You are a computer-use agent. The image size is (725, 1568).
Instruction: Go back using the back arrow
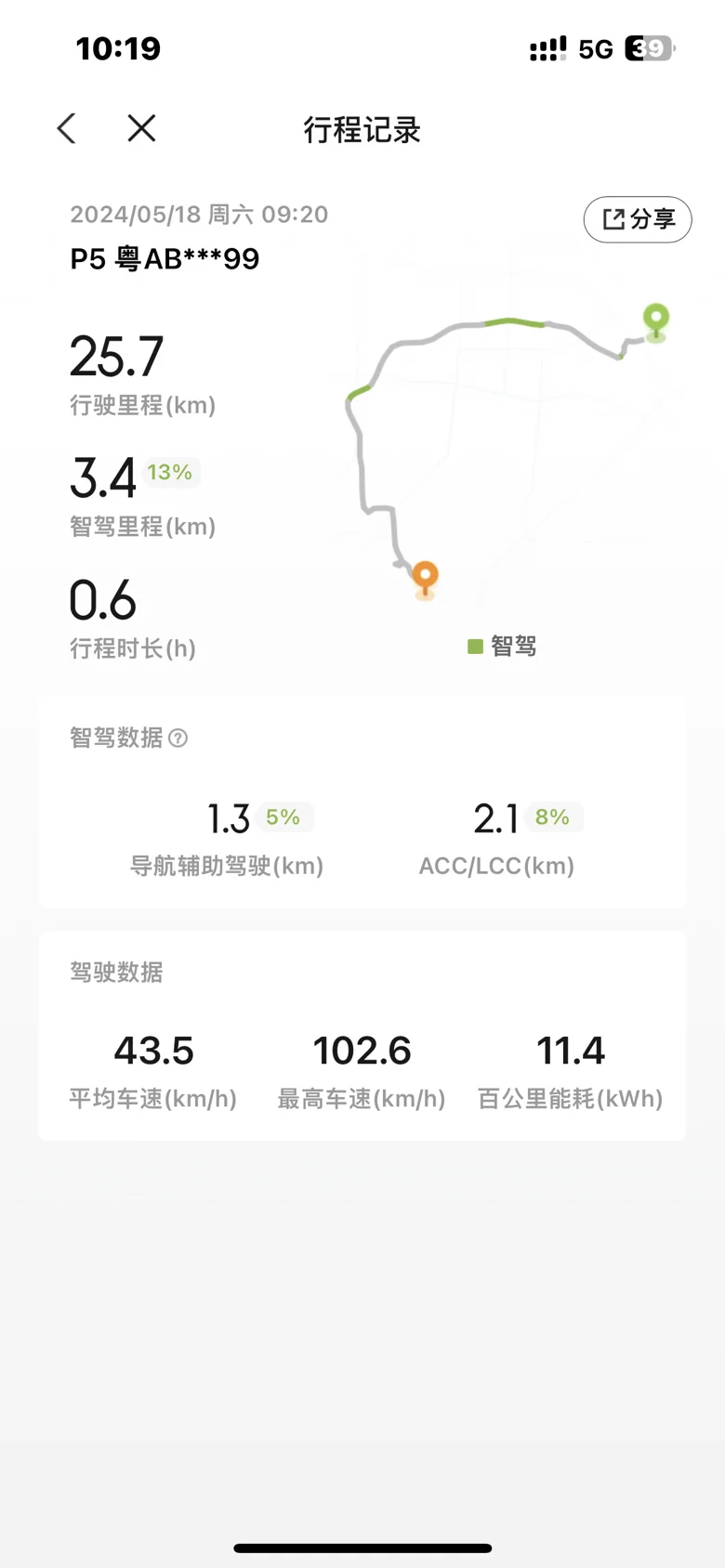pos(66,128)
